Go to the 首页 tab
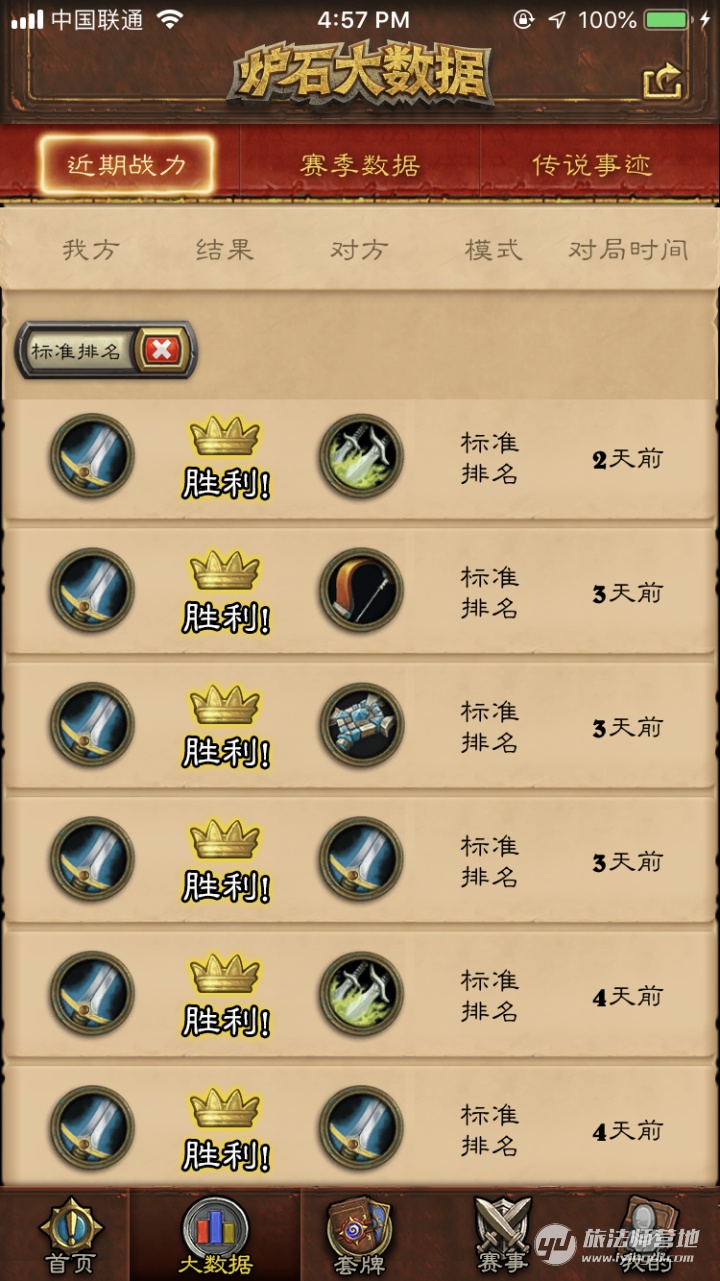720x1281 pixels. [70, 1236]
